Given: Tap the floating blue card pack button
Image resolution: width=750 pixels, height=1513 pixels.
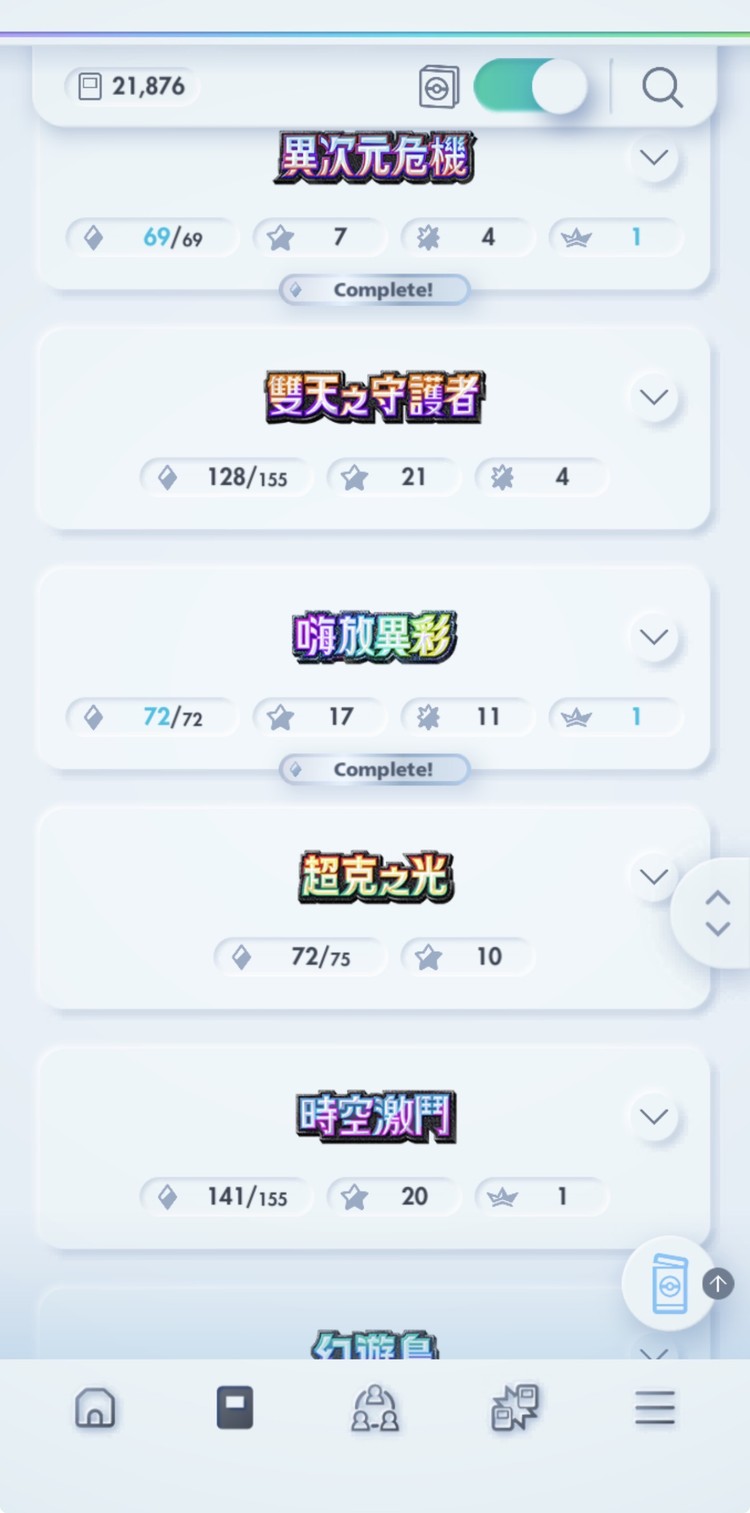Looking at the screenshot, I should coord(672,1285).
